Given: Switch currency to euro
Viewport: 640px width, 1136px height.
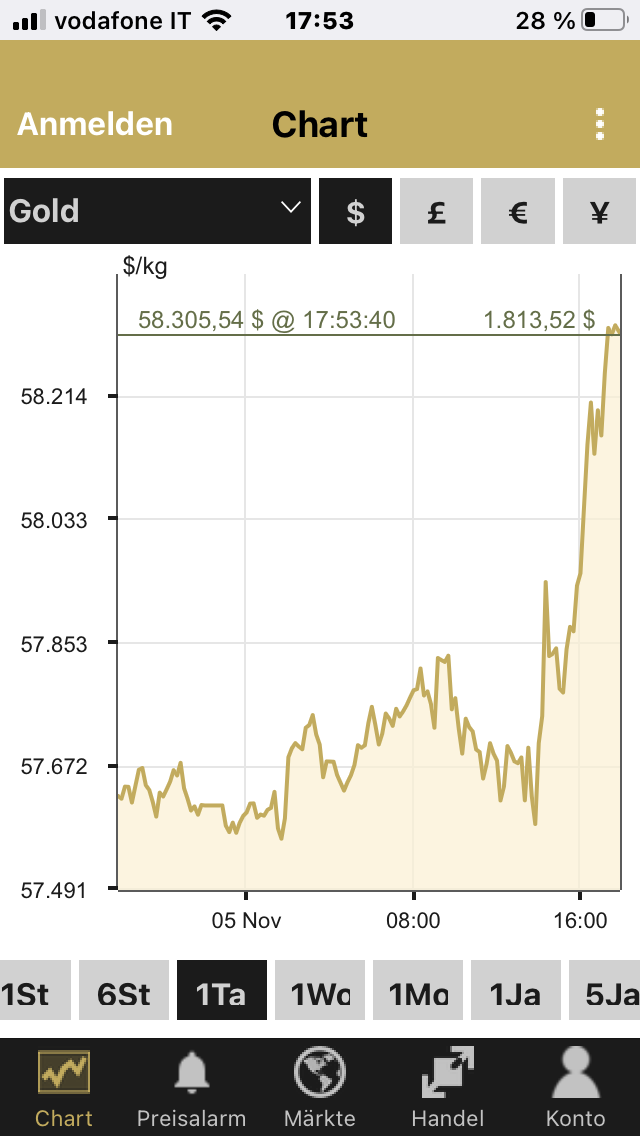Looking at the screenshot, I should click(518, 211).
